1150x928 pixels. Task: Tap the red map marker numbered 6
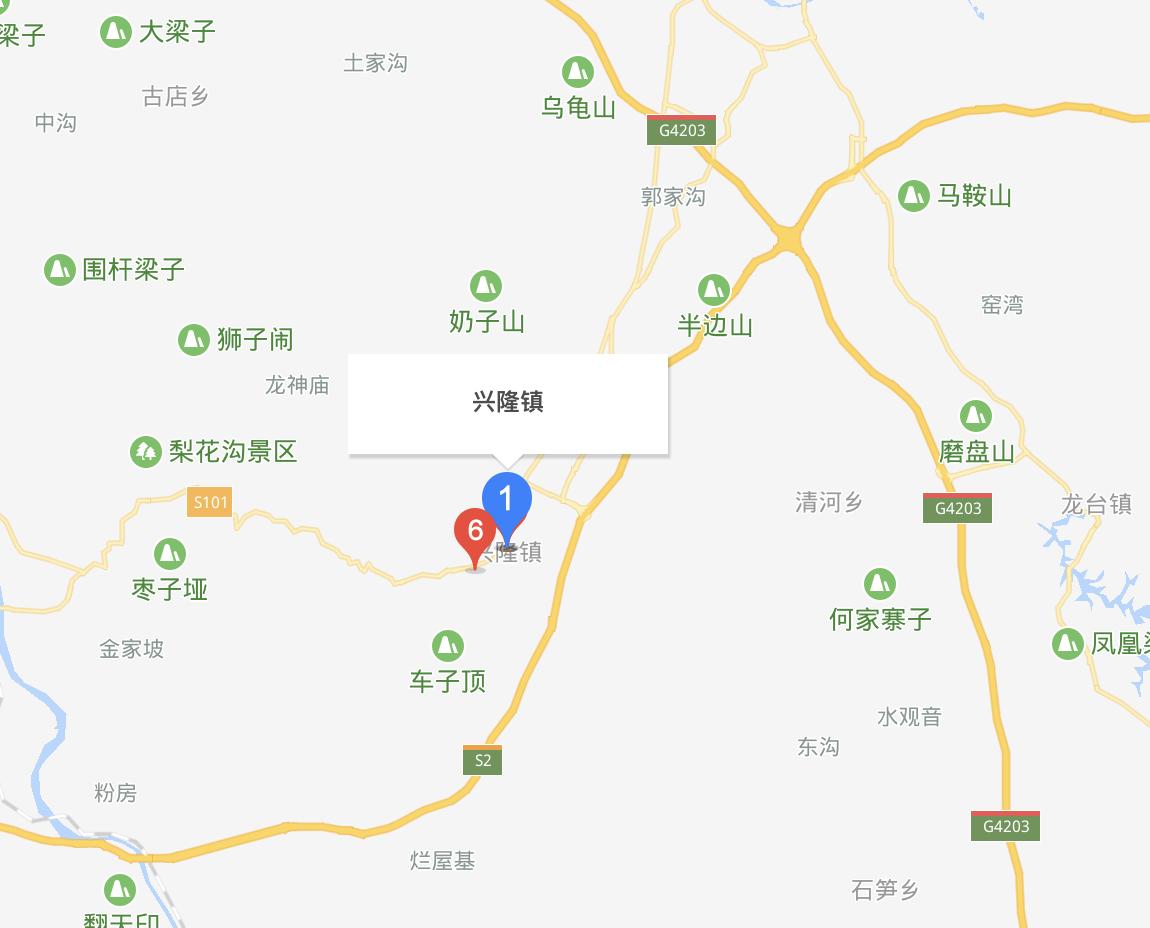point(475,533)
